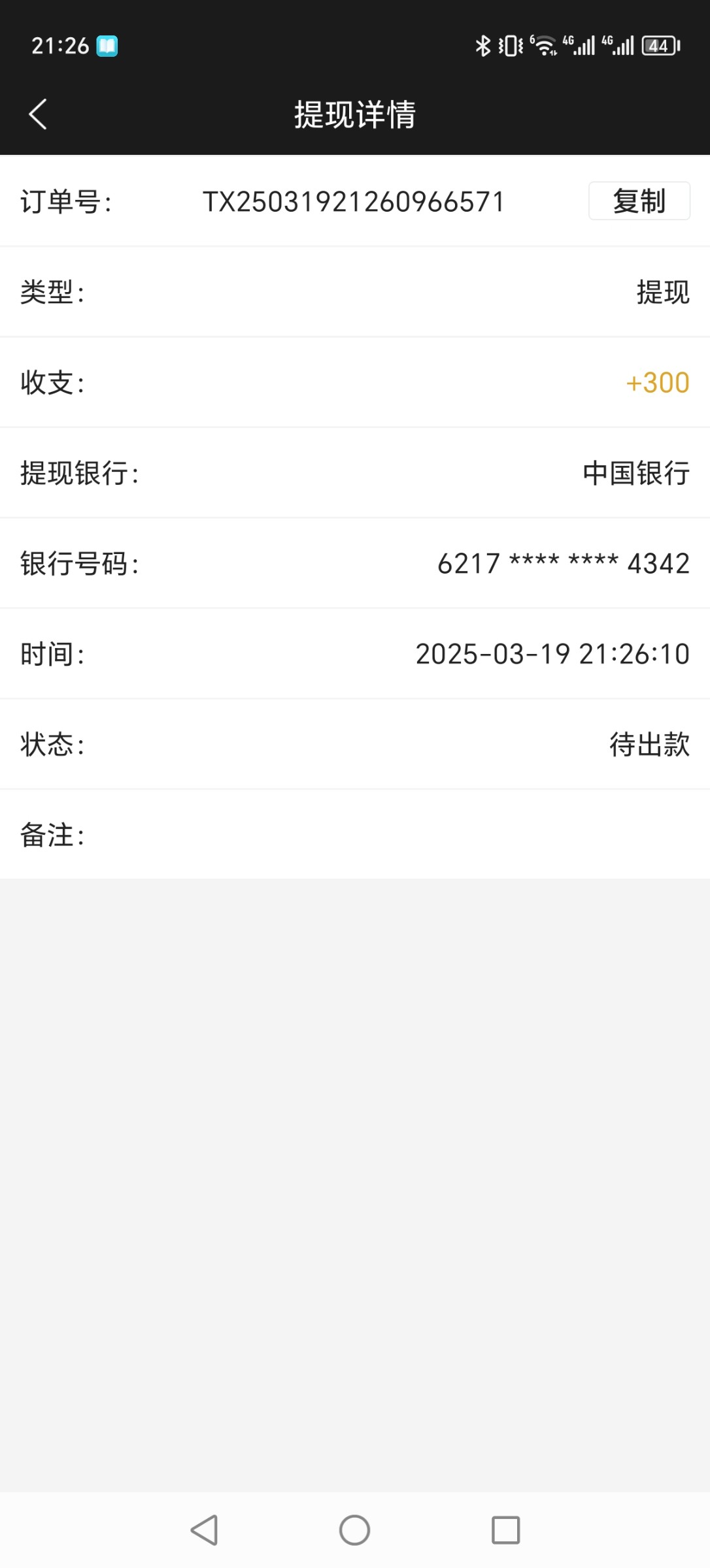Tap the 中国银行 bank name

(x=635, y=474)
